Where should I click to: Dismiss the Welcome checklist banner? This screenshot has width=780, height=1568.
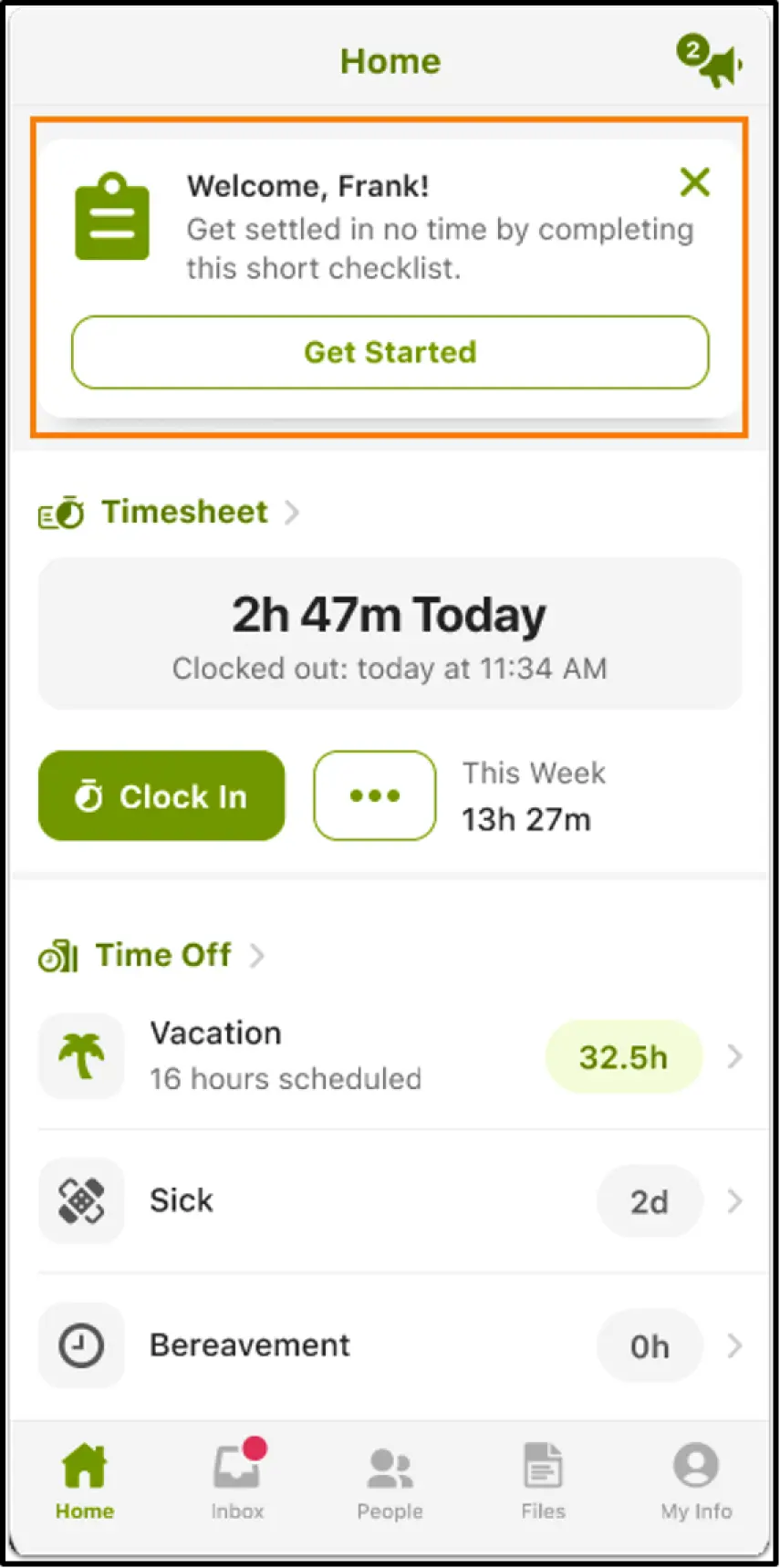pos(695,182)
